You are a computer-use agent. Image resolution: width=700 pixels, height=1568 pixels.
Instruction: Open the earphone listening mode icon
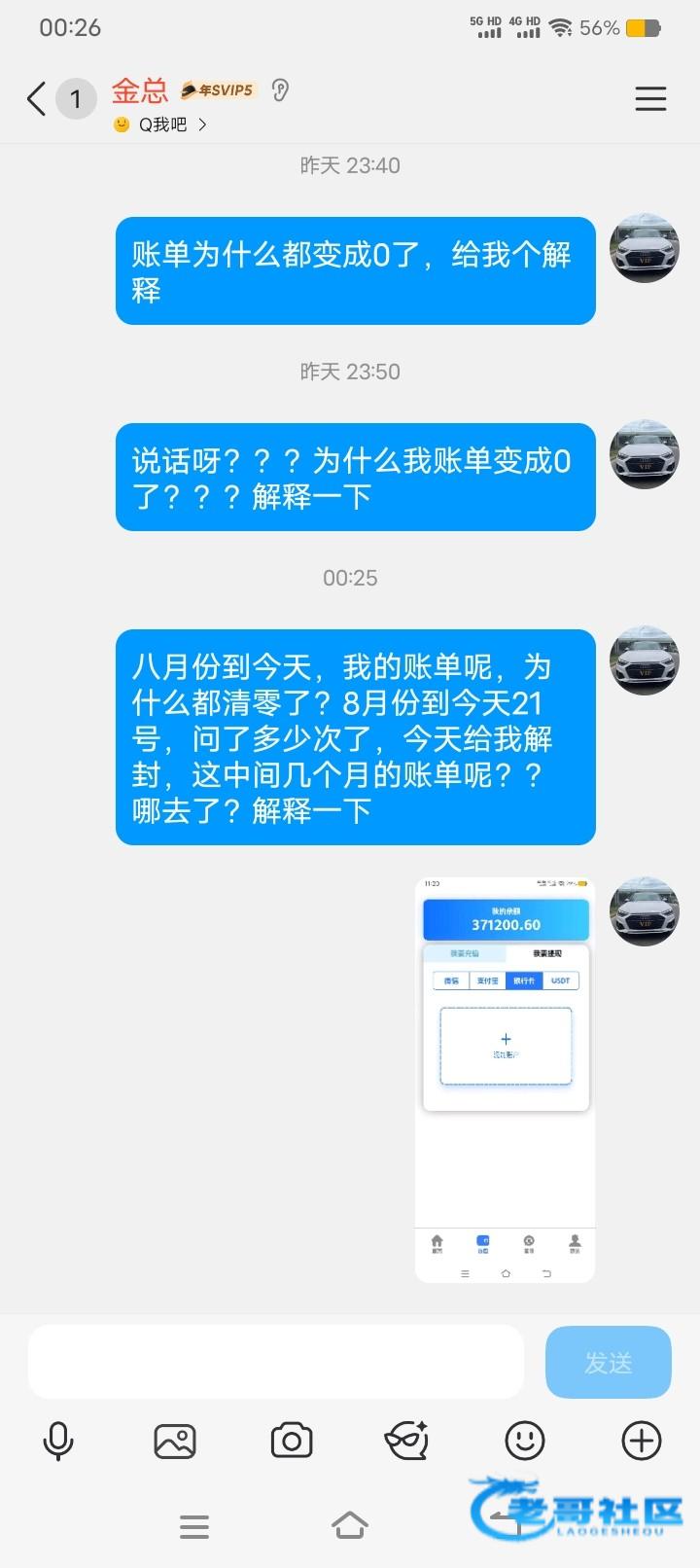[280, 90]
